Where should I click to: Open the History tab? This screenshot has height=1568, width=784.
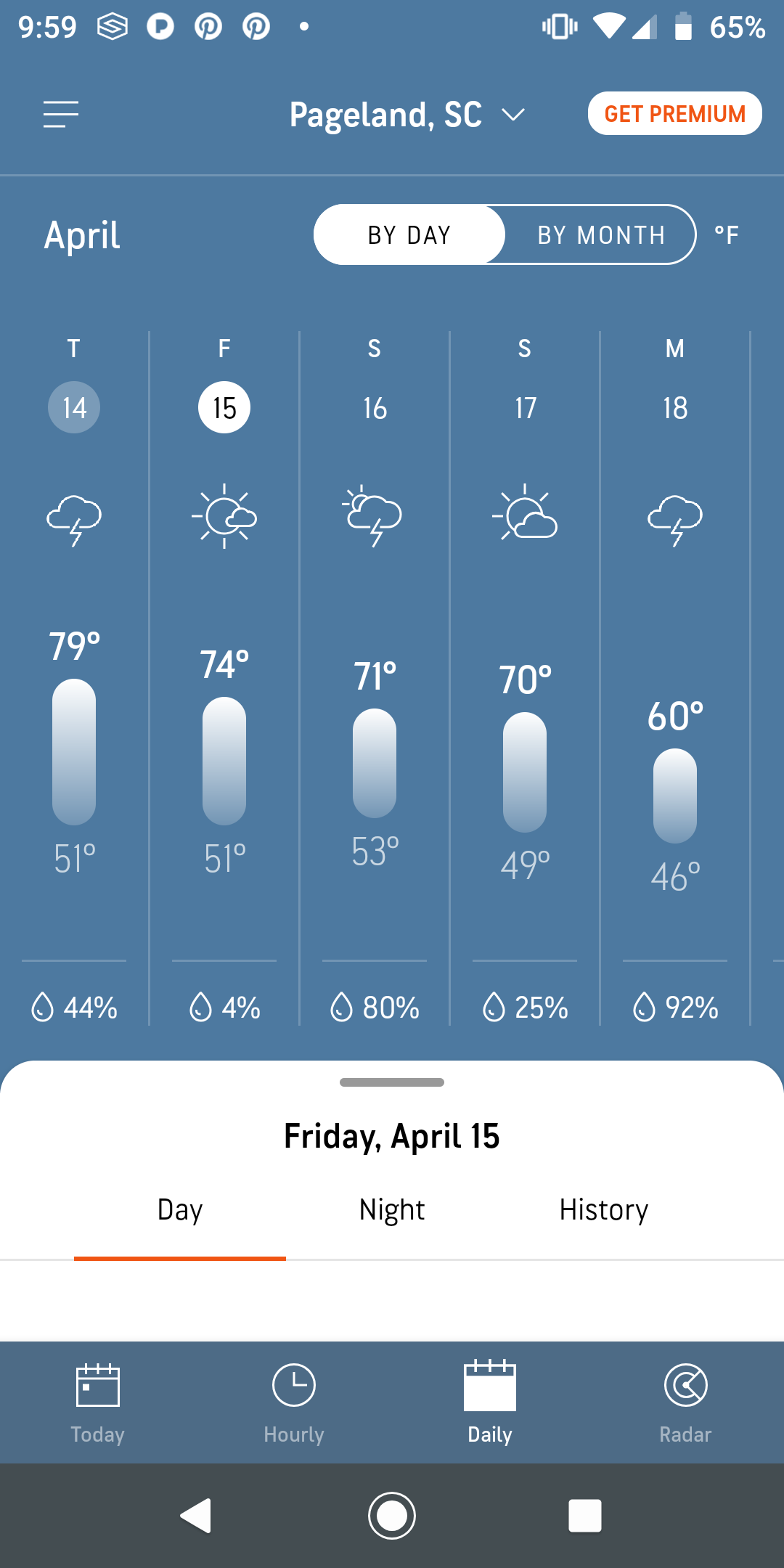point(604,1210)
